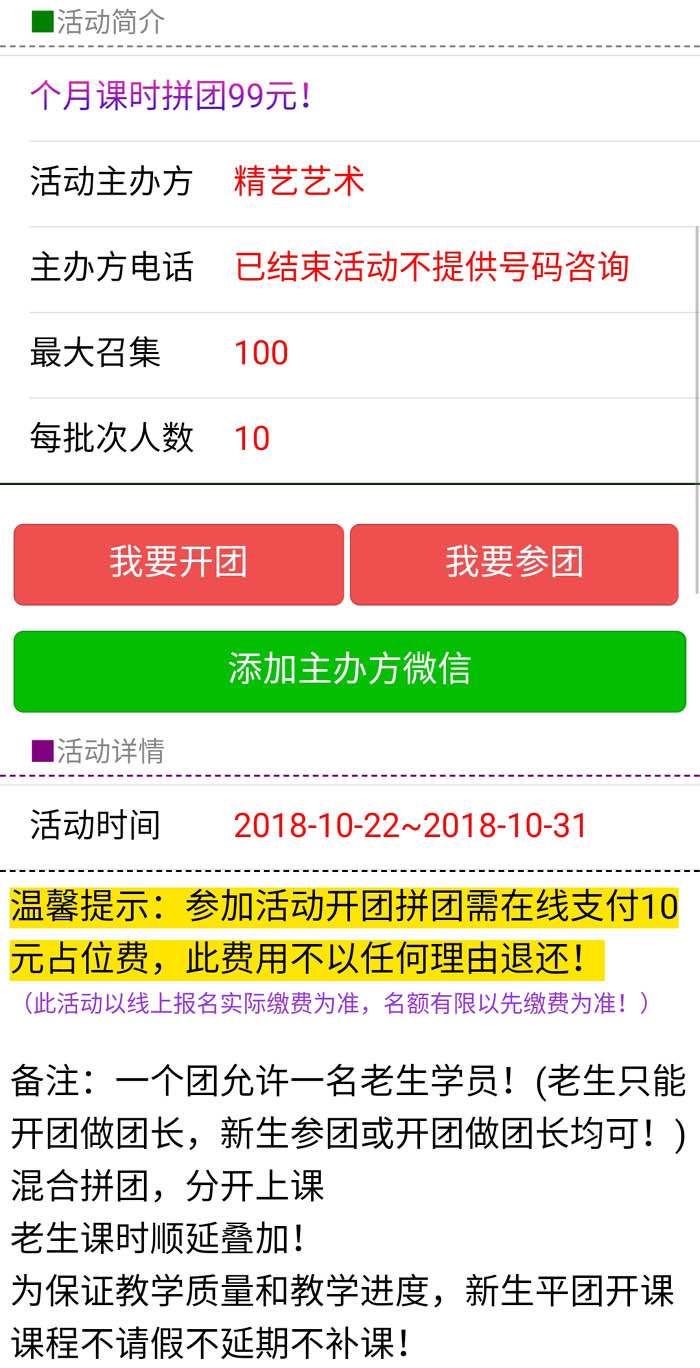Tap the 我要开团 button
Screen dimensions: 700x1368
[x=178, y=564]
